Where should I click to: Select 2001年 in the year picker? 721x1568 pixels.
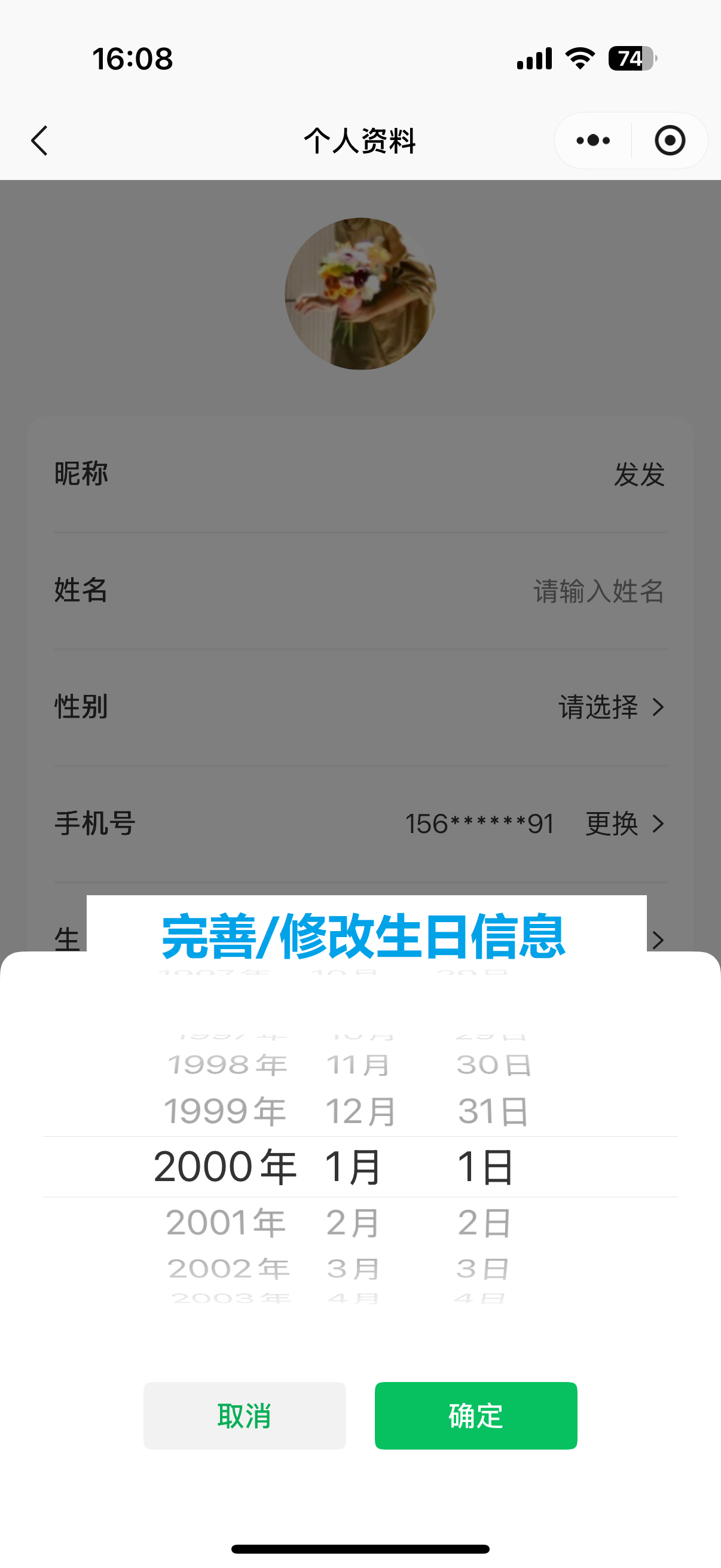coord(226,1222)
